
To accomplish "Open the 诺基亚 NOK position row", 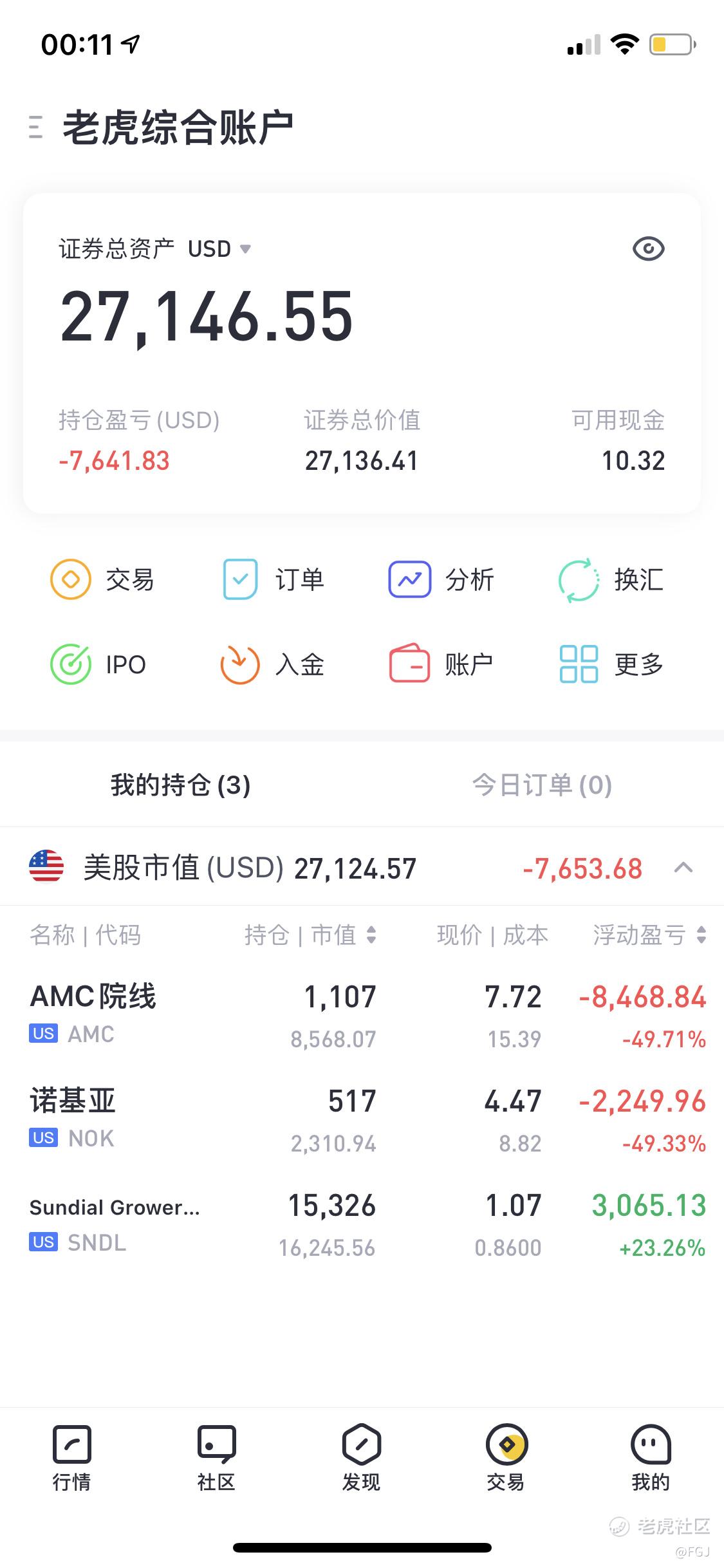I will coord(362,1120).
